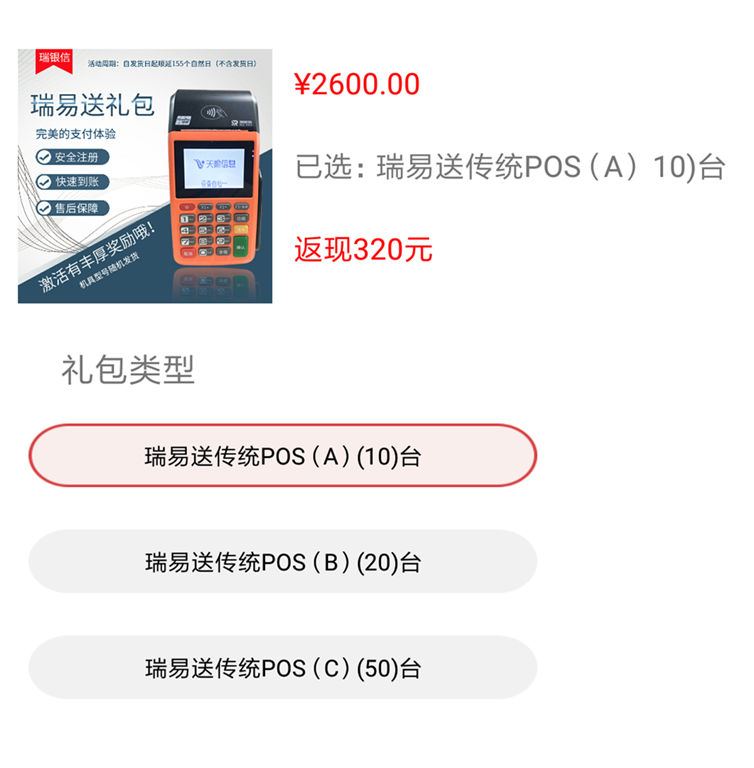Image resolution: width=754 pixels, height=768 pixels.
Task: Select 瑞易送传统POS（A）(10)台 package
Action: (283, 456)
